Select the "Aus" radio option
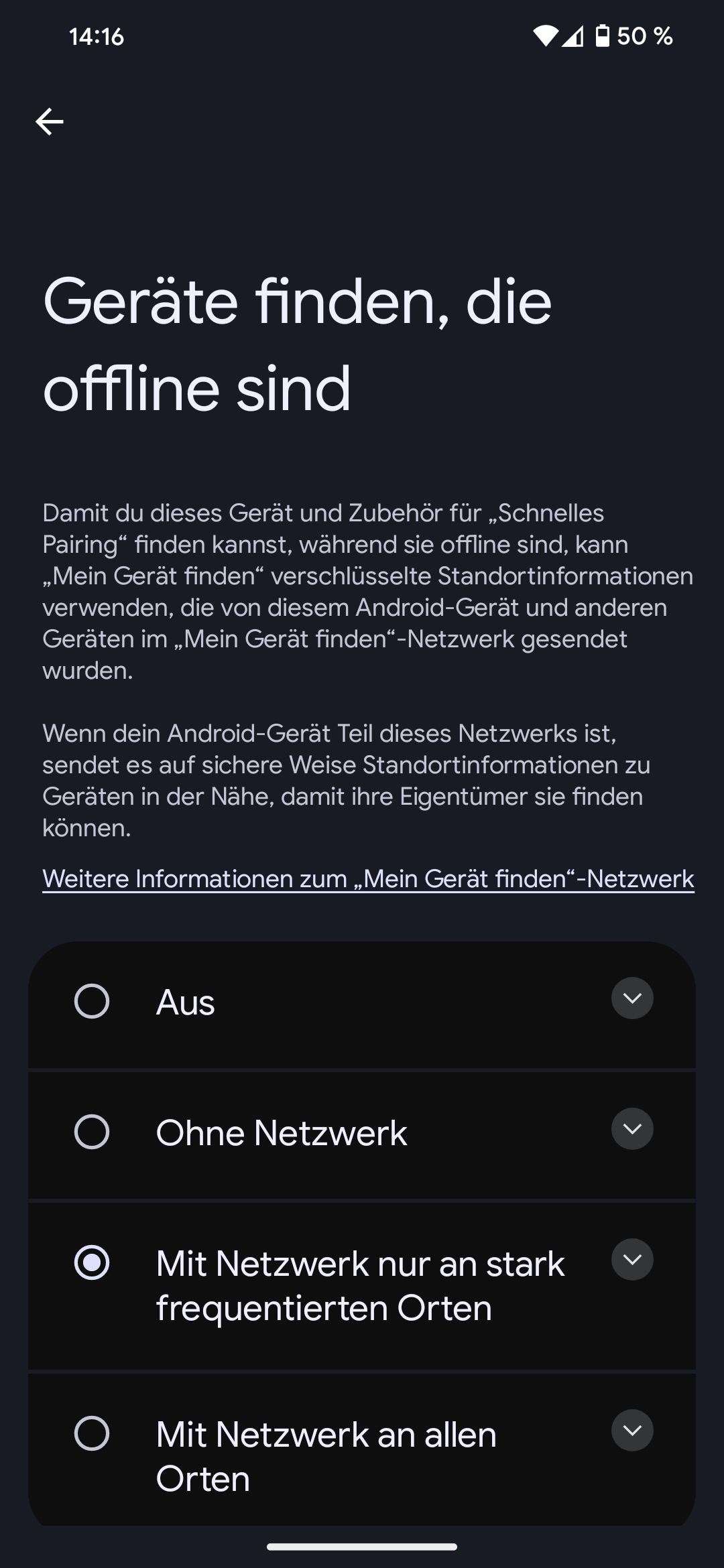Image resolution: width=724 pixels, height=1568 pixels. click(92, 1002)
